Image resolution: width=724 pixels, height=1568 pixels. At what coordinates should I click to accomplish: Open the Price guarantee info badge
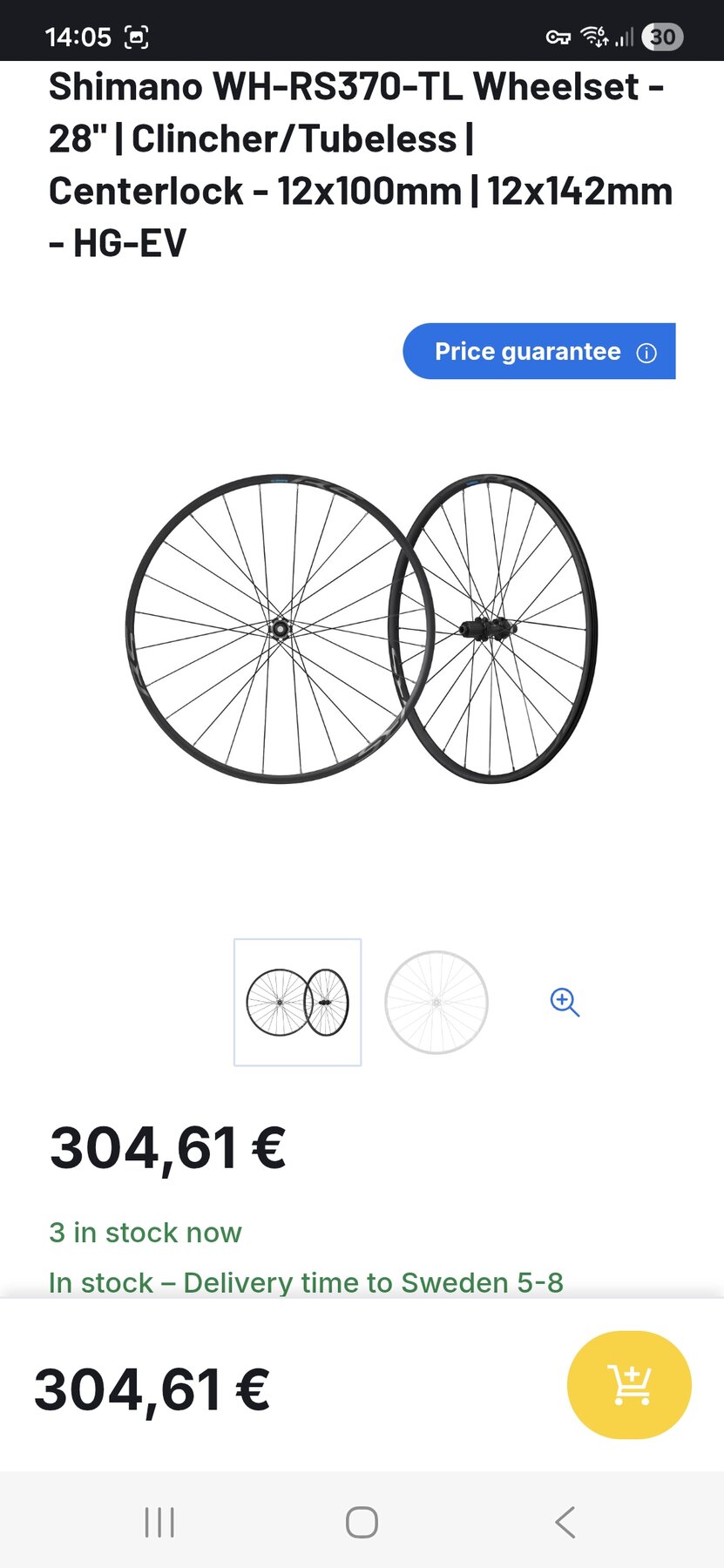click(x=538, y=351)
